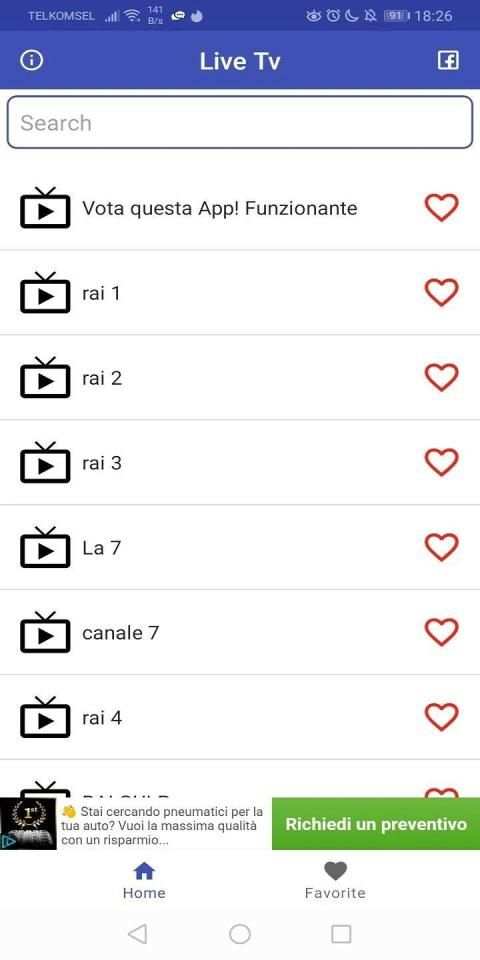Focus the Search field
This screenshot has width=480, height=960.
click(x=240, y=122)
